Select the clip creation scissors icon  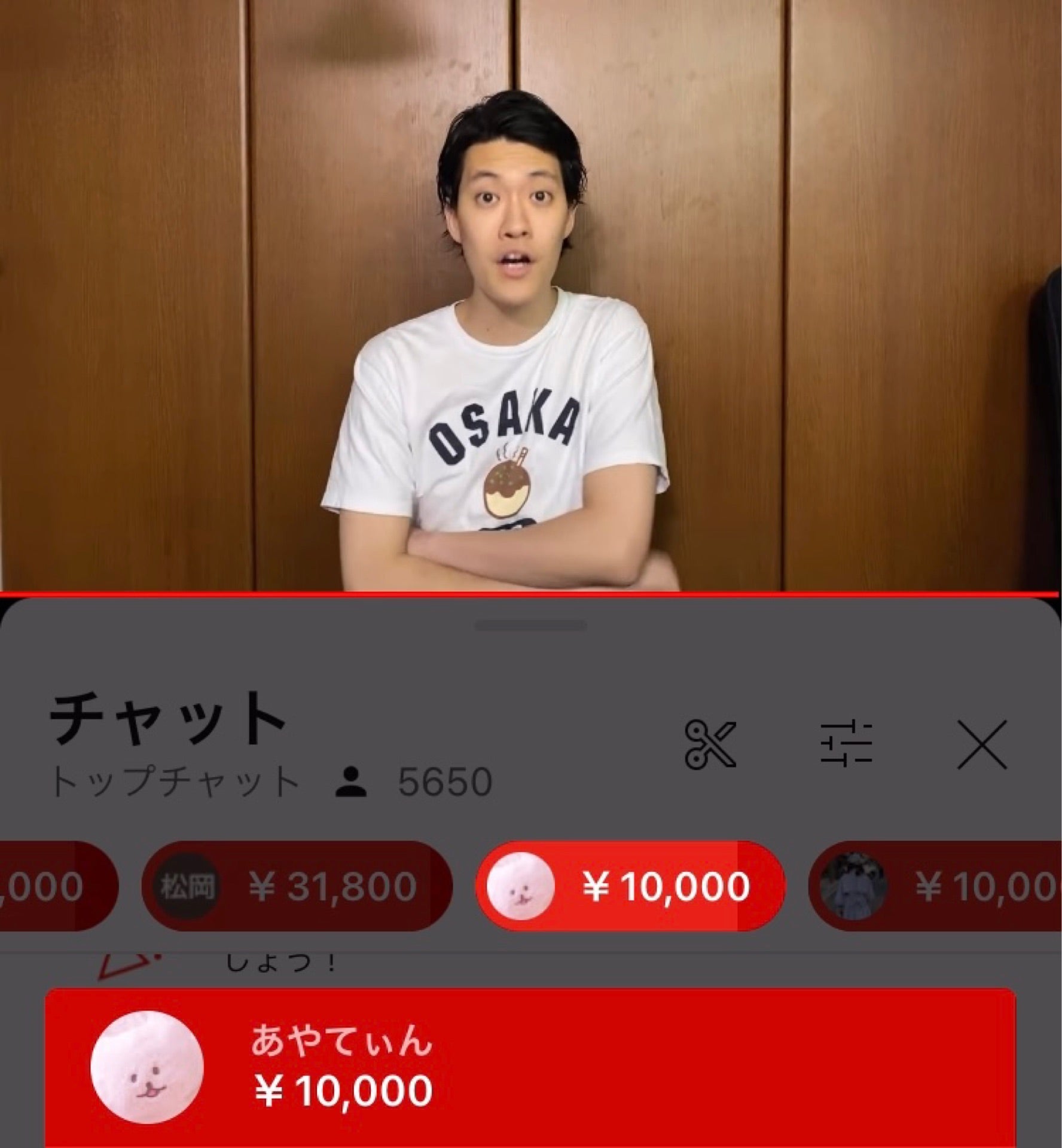[709, 743]
